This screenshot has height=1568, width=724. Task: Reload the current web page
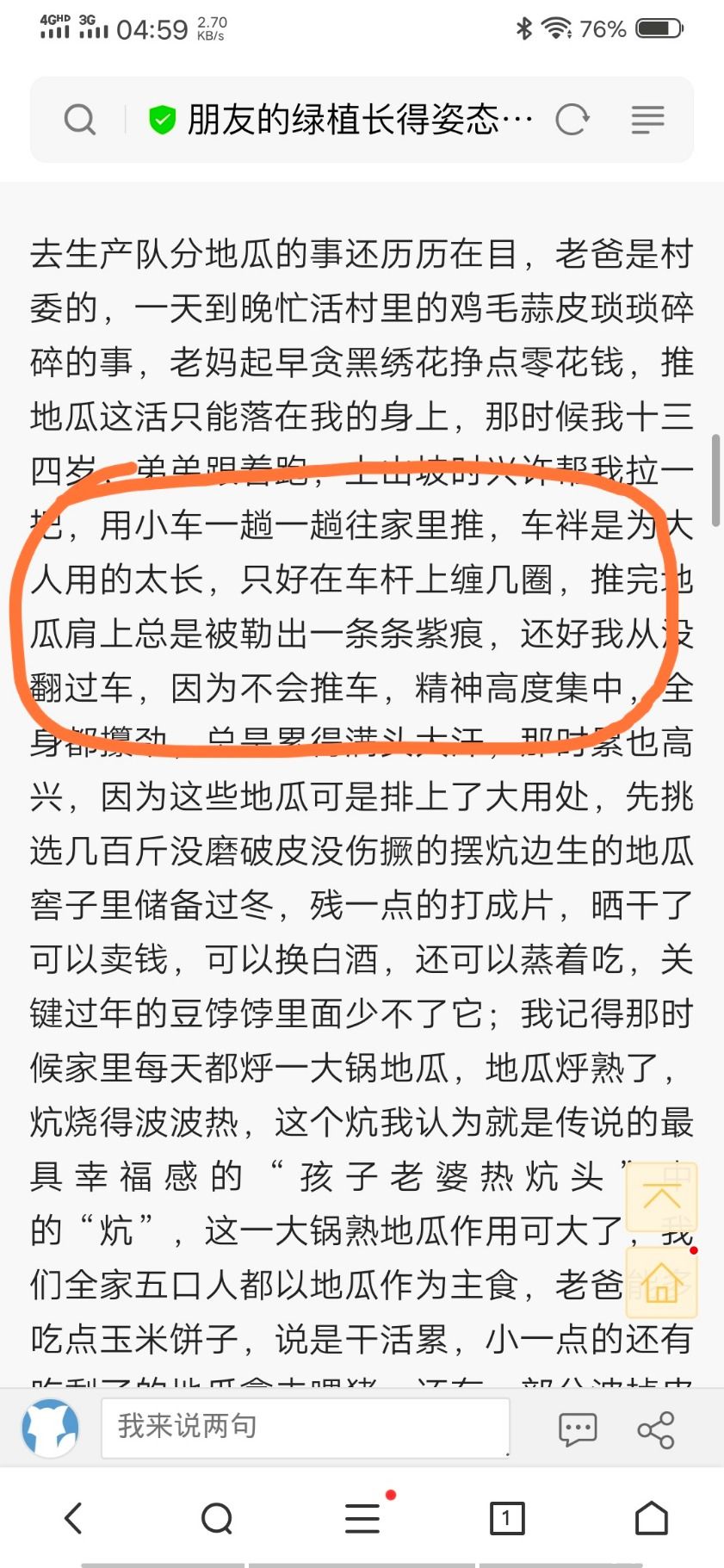(x=572, y=120)
